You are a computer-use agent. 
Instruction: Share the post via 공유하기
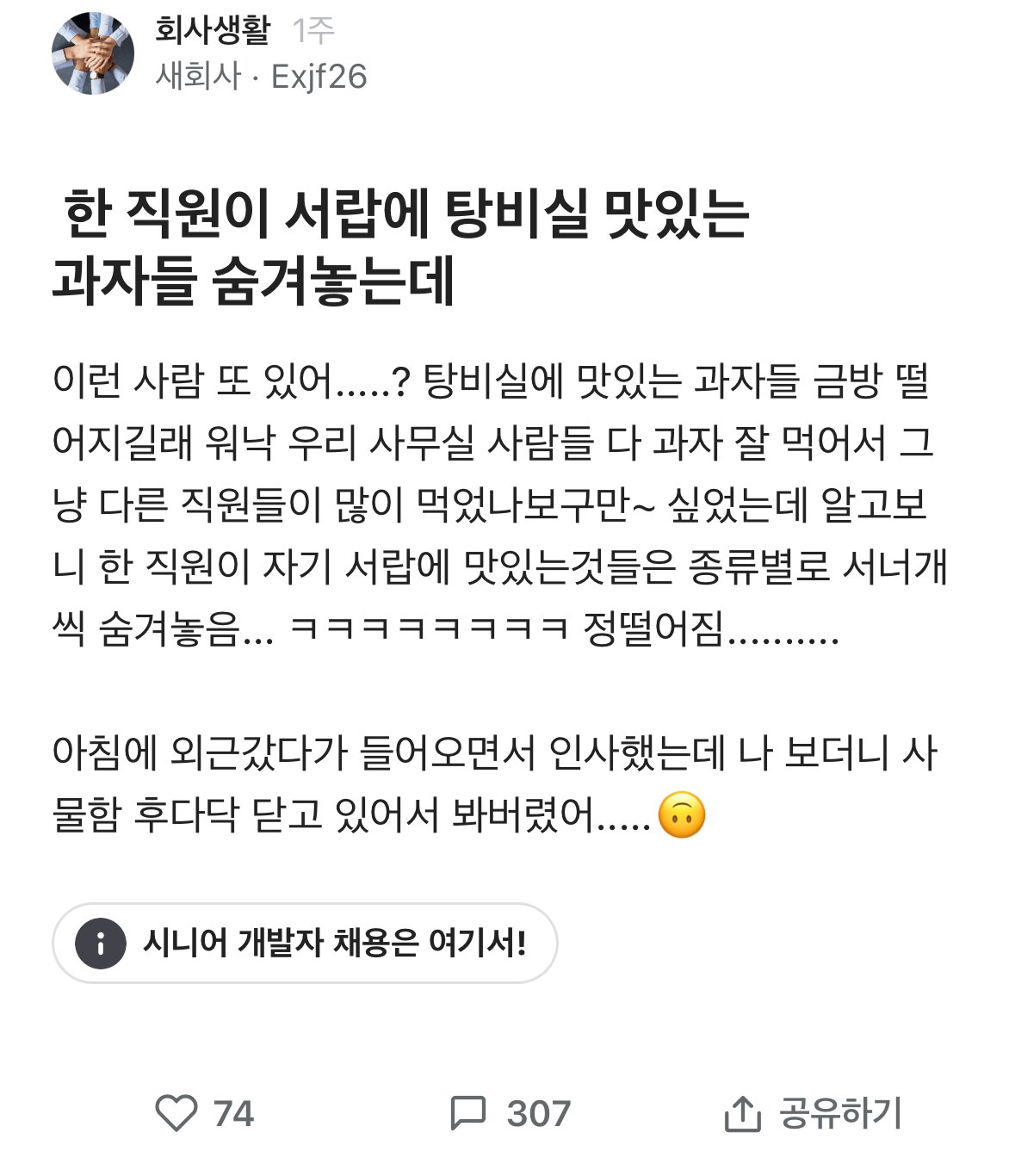(814, 1113)
